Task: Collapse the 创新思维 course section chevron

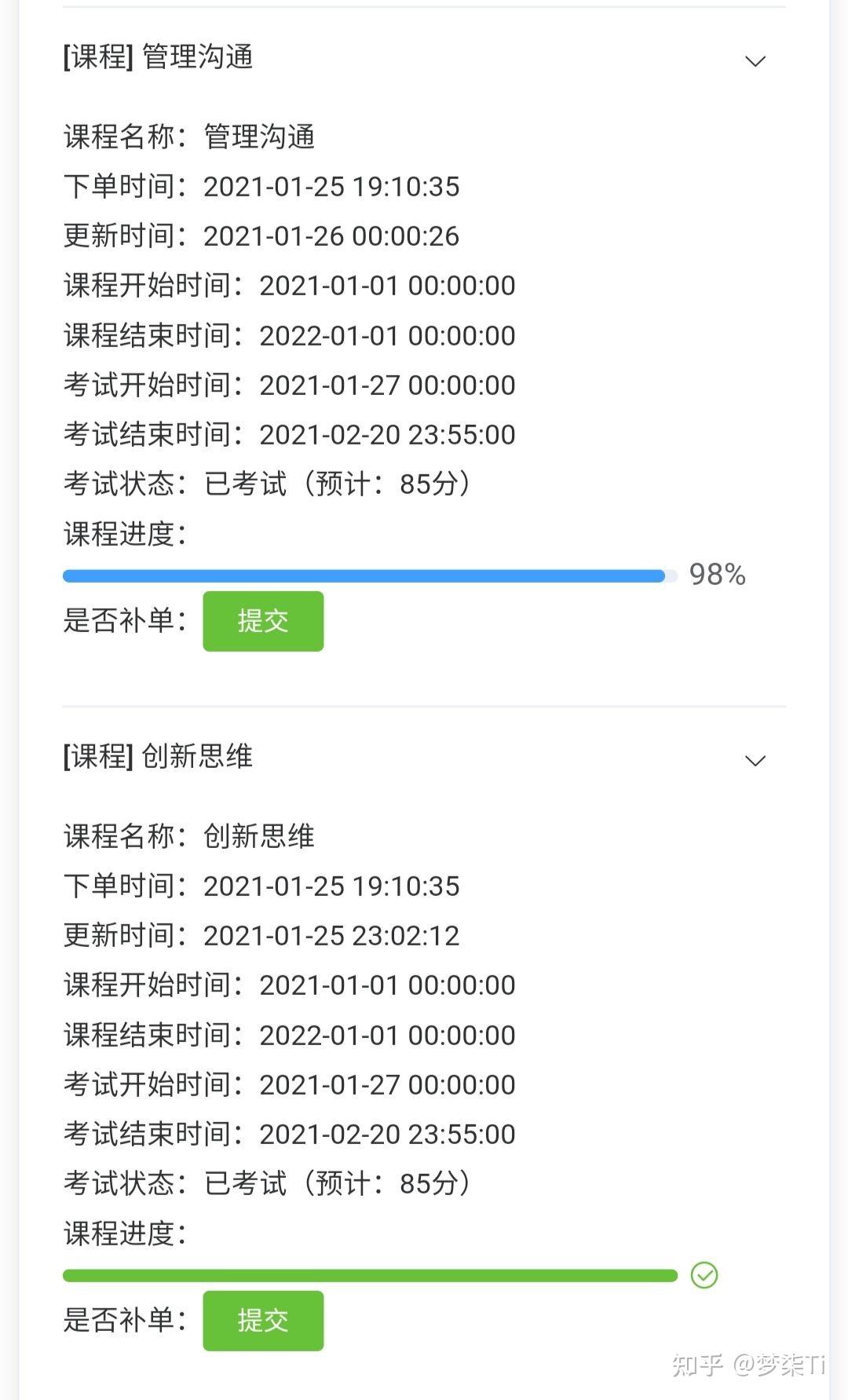Action: coord(755,761)
